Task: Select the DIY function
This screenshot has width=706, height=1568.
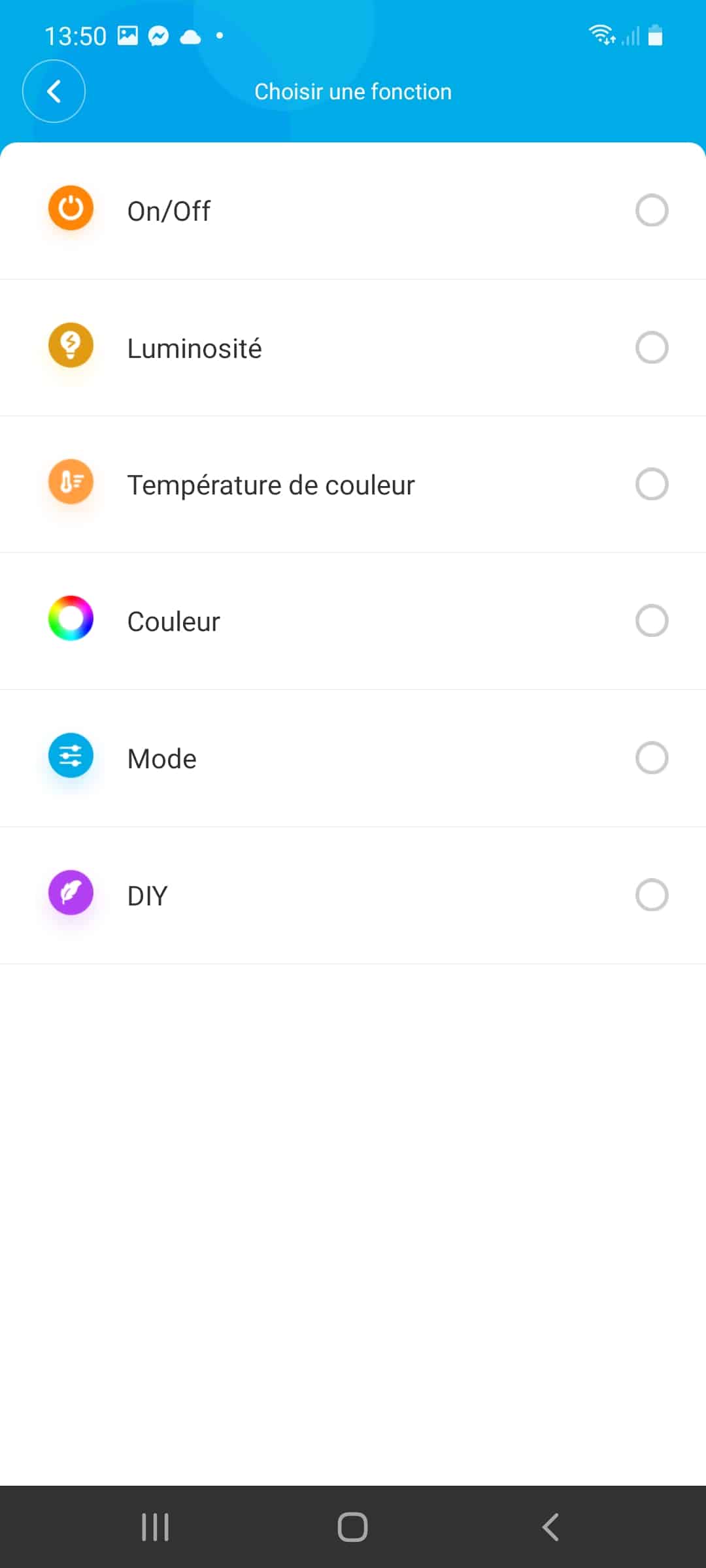Action: [353, 895]
